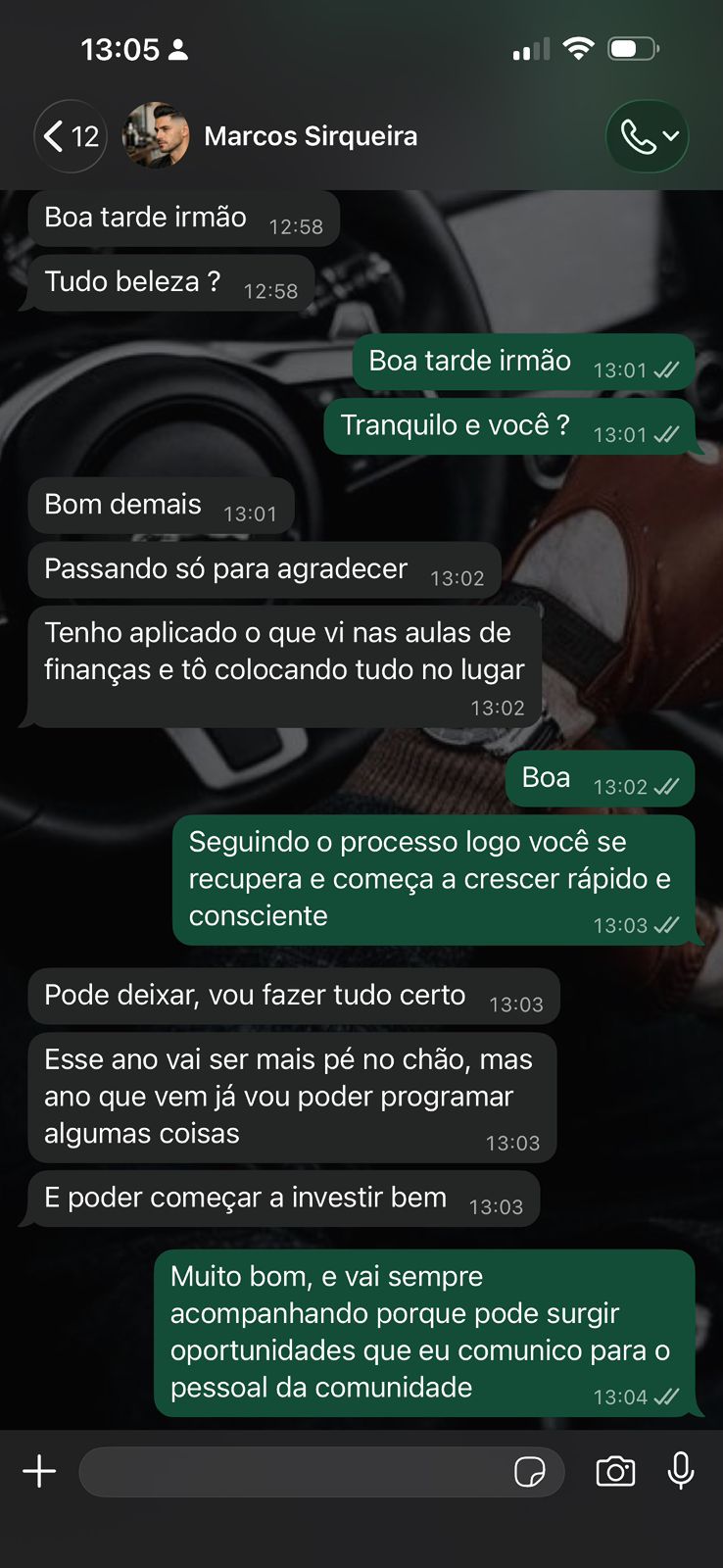Open the sticker picker icon
The image size is (723, 1568).
pos(530,1472)
